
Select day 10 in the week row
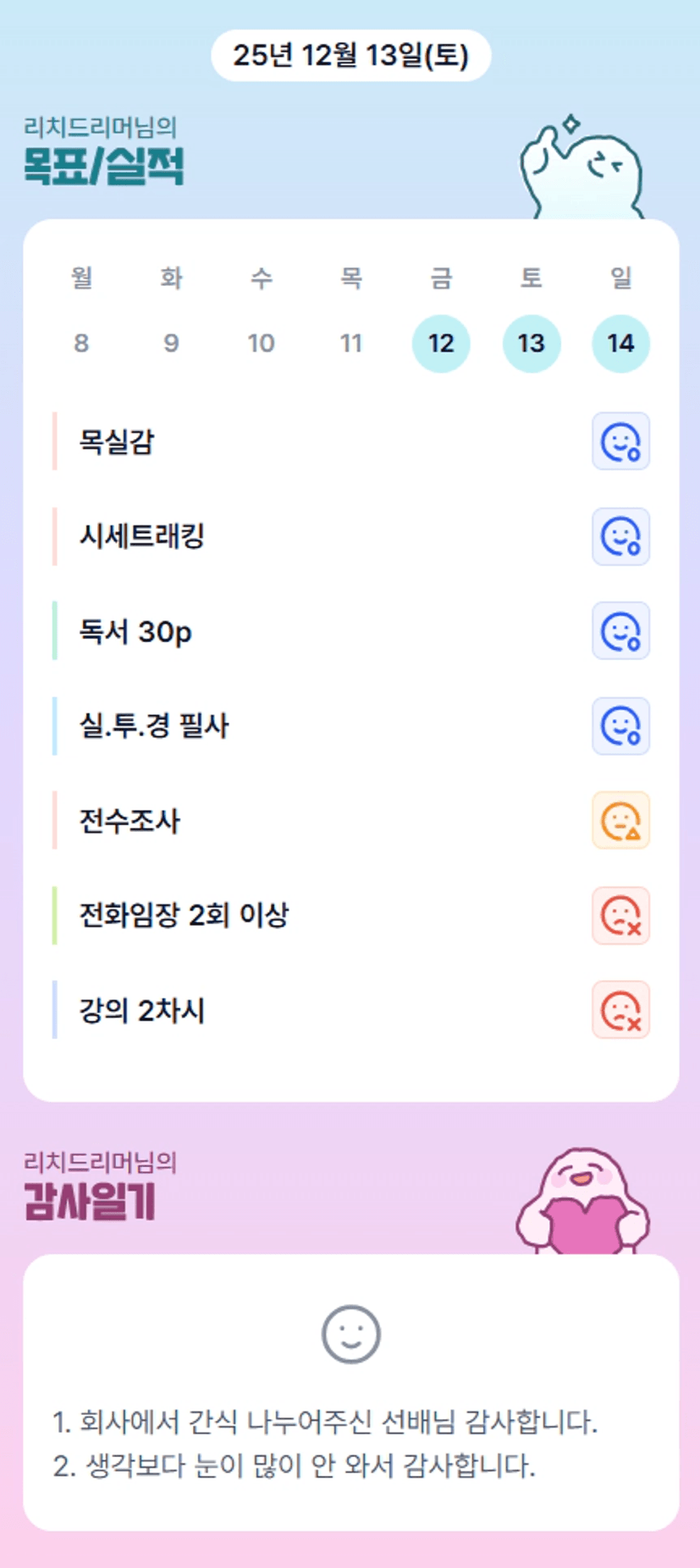pyautogui.click(x=261, y=344)
